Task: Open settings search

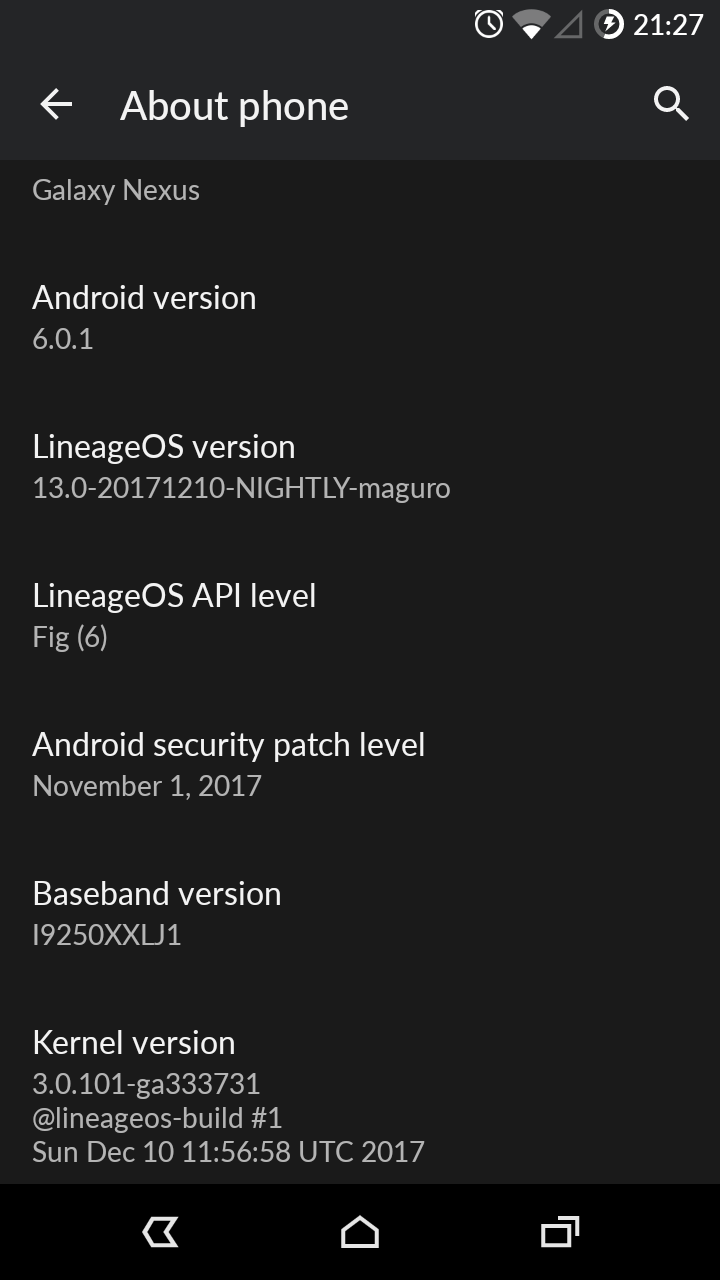Action: point(671,104)
